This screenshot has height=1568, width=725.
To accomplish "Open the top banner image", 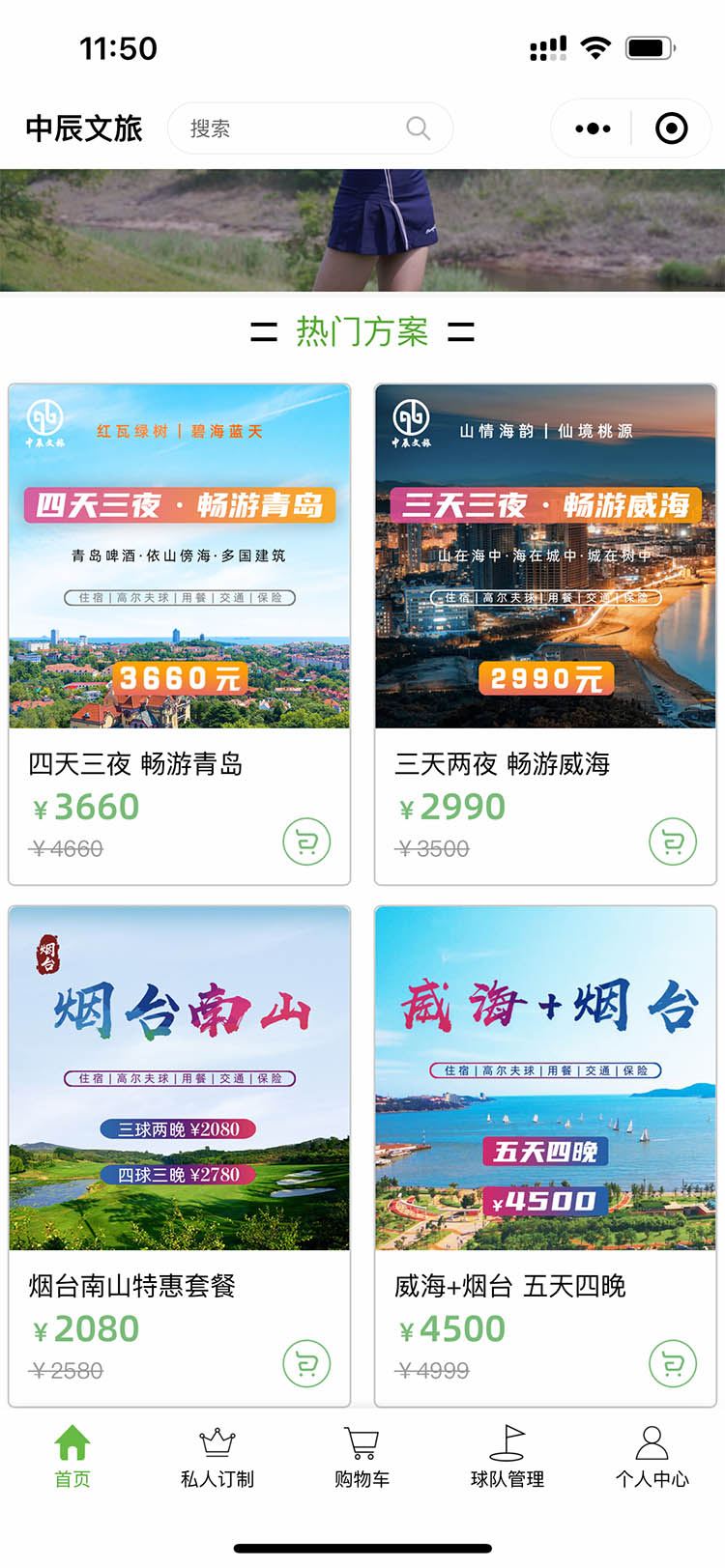I will (362, 230).
